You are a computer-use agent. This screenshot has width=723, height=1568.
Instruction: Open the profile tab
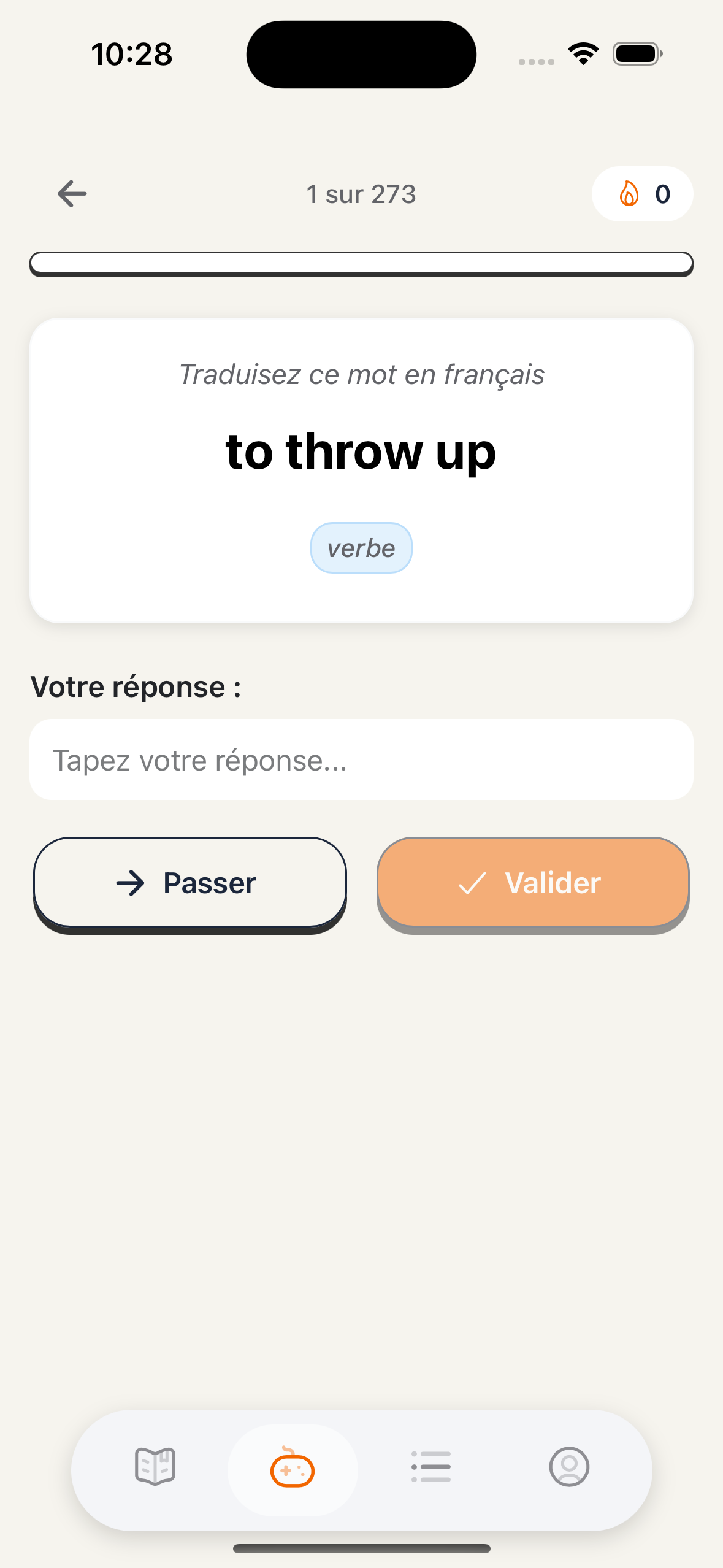point(568,1467)
